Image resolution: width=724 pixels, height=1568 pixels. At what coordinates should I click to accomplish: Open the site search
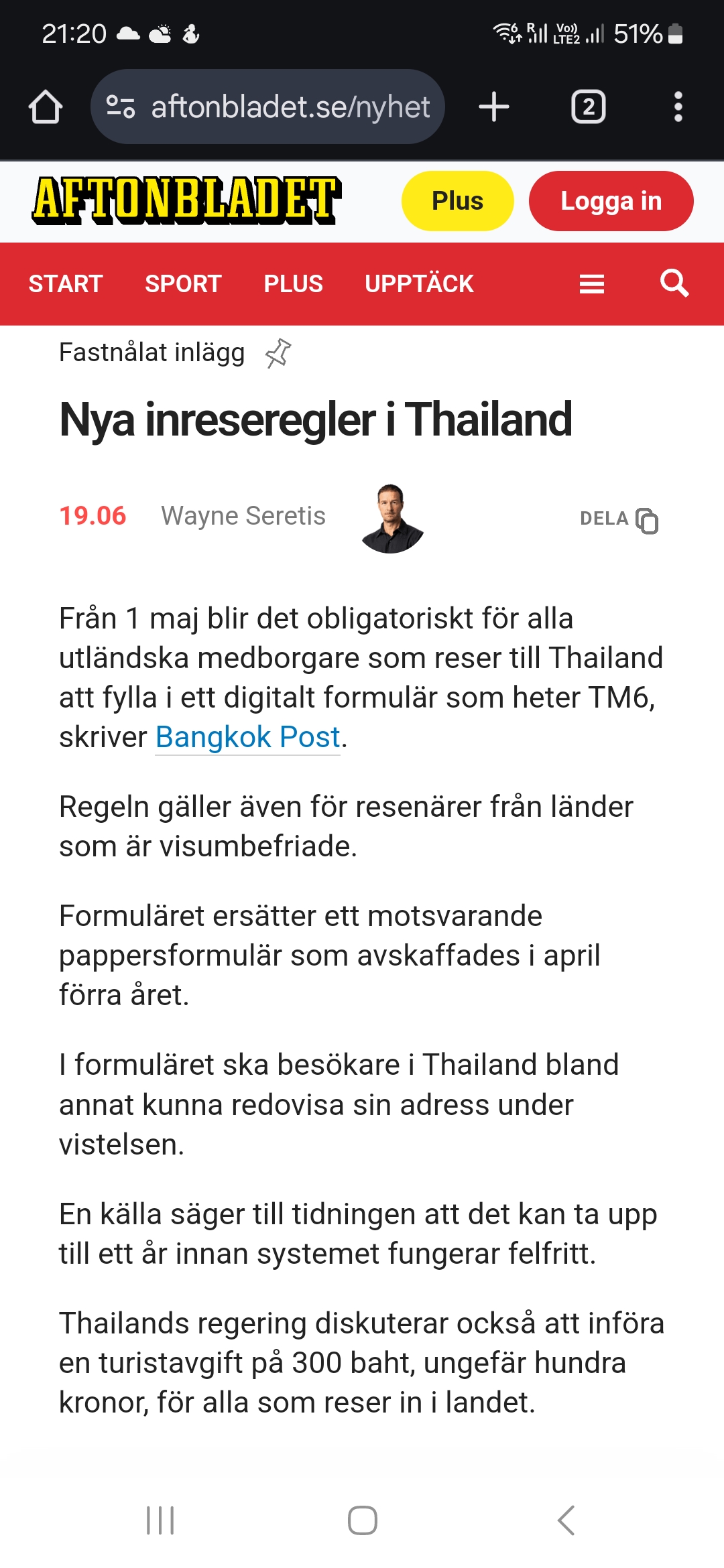pyautogui.click(x=675, y=283)
